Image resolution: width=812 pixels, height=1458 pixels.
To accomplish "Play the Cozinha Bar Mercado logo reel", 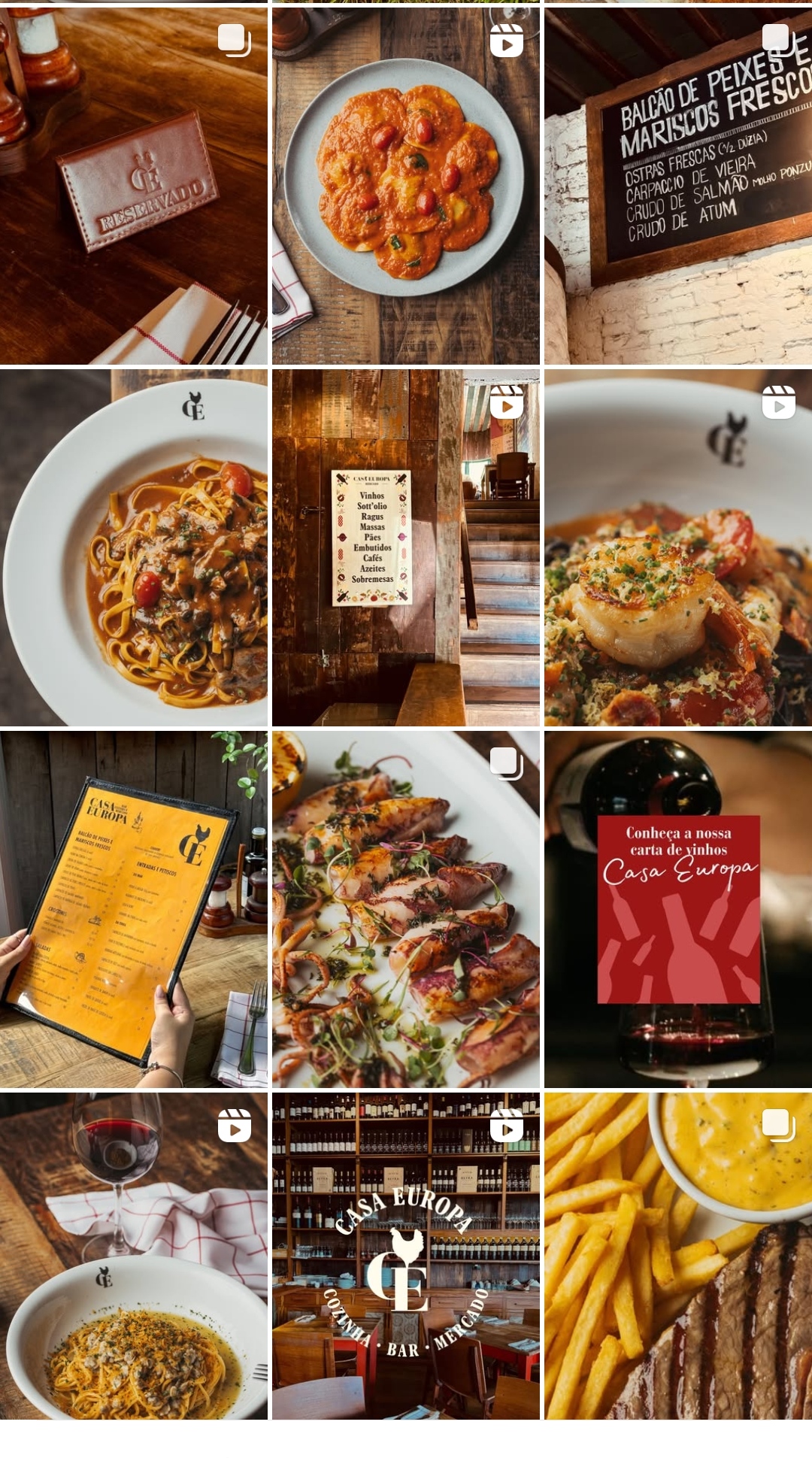I will click(x=405, y=1256).
